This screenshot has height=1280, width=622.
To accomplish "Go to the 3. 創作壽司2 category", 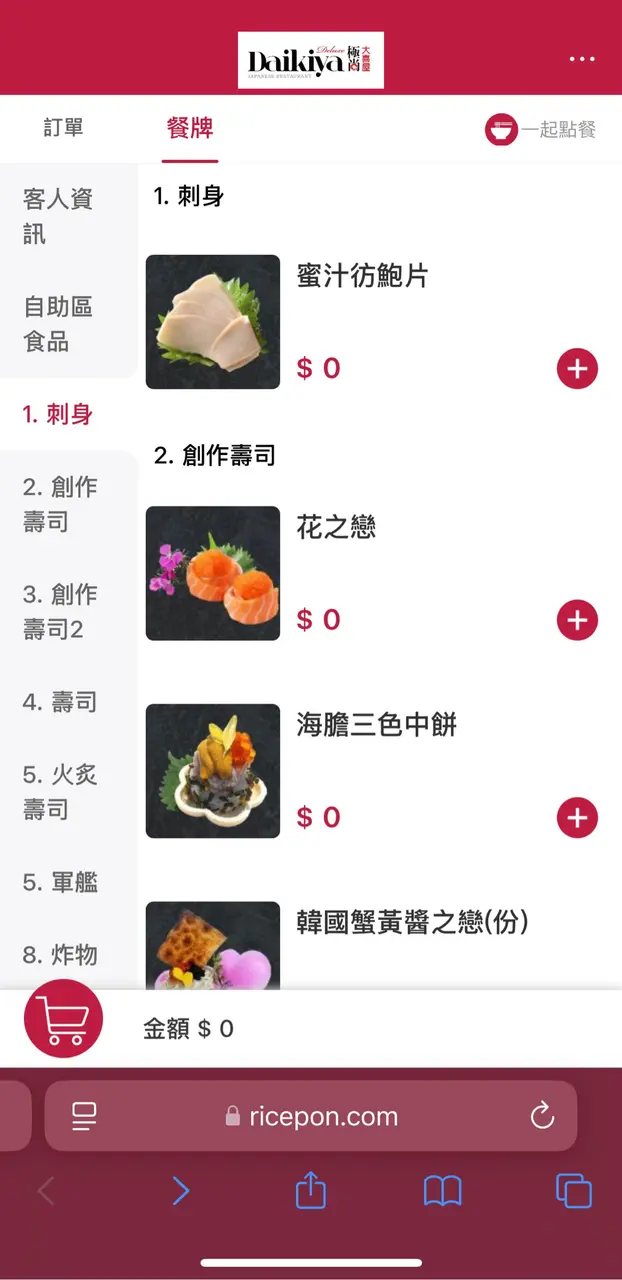I will [60, 612].
